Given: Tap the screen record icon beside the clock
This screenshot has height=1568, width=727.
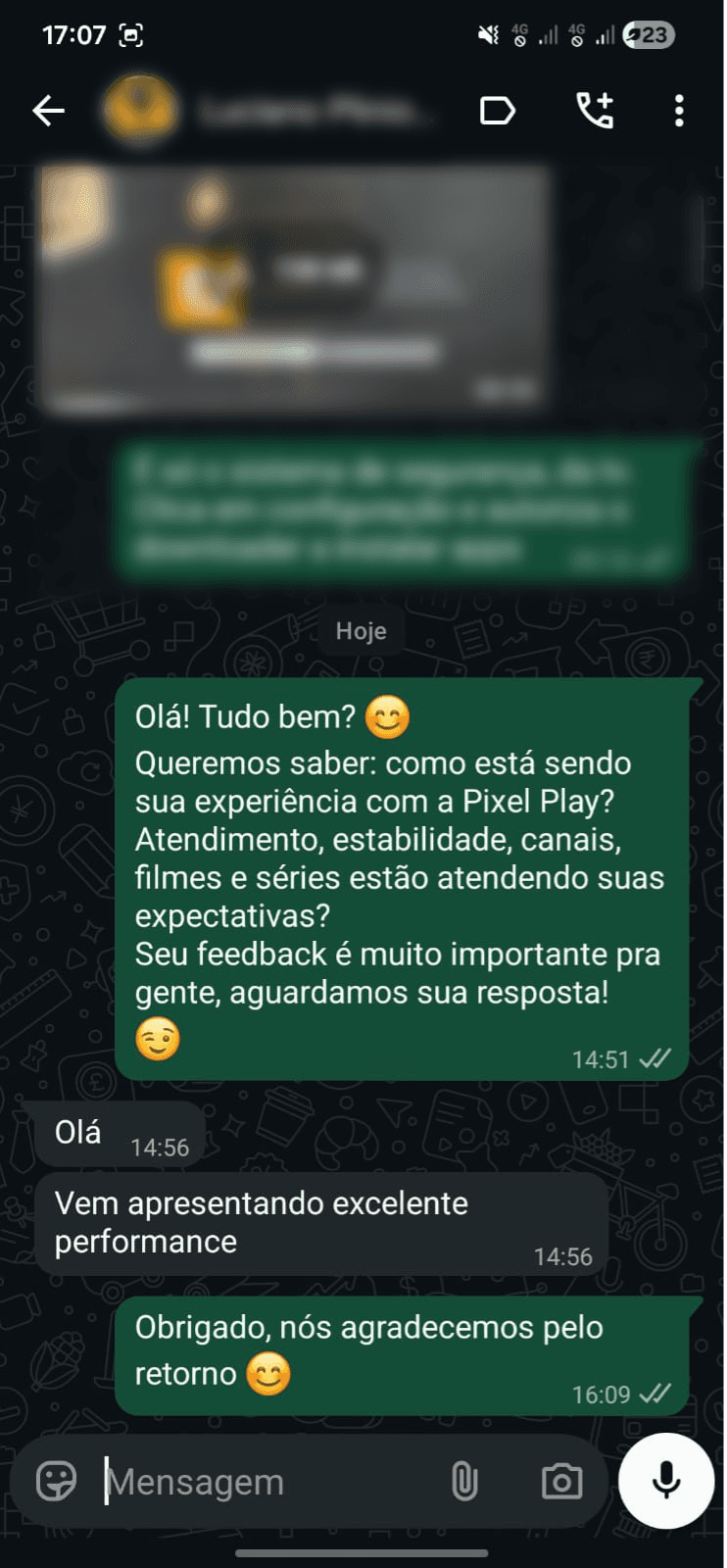Looking at the screenshot, I should coord(130,34).
